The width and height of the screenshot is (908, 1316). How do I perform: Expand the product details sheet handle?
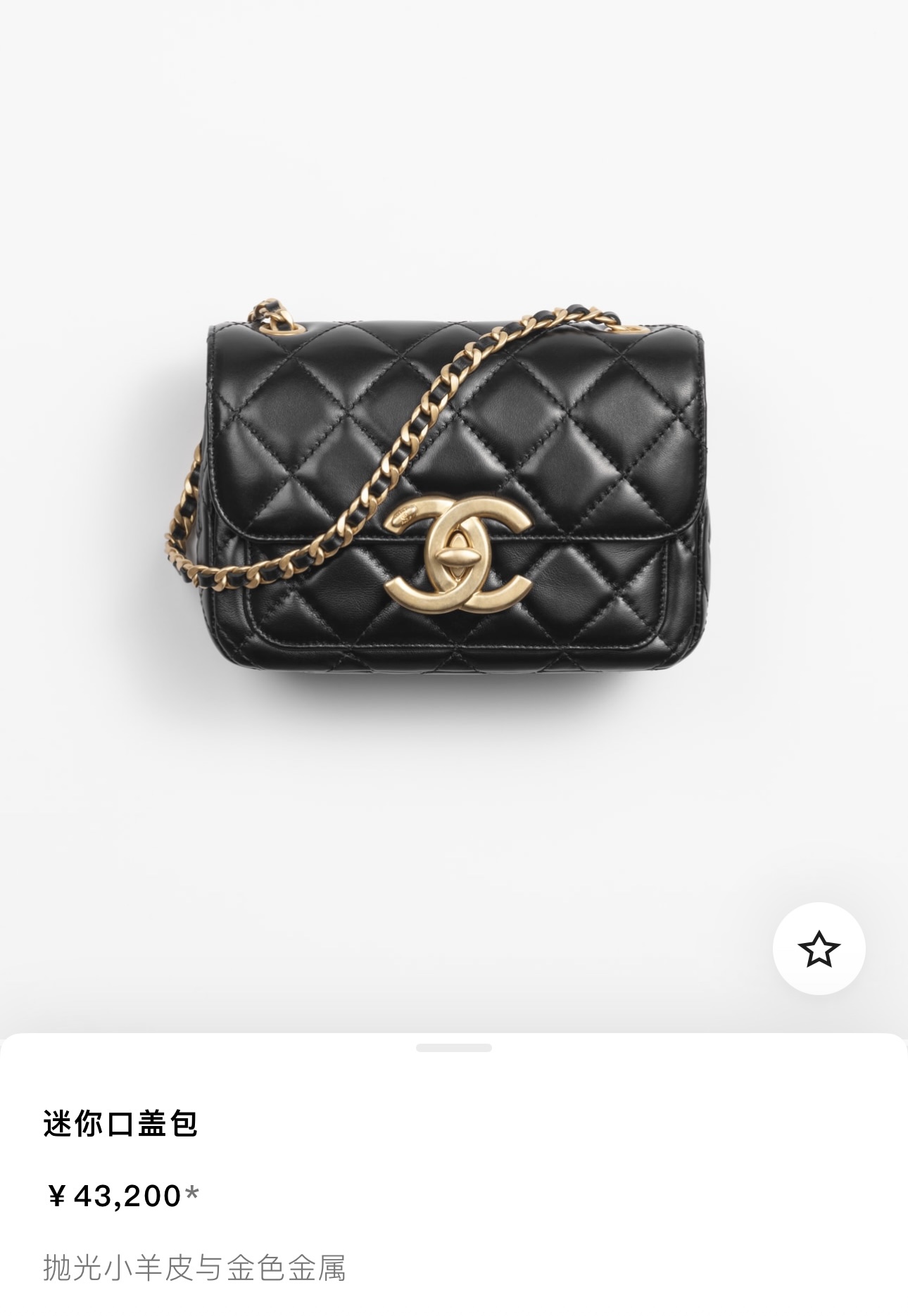(x=453, y=1048)
